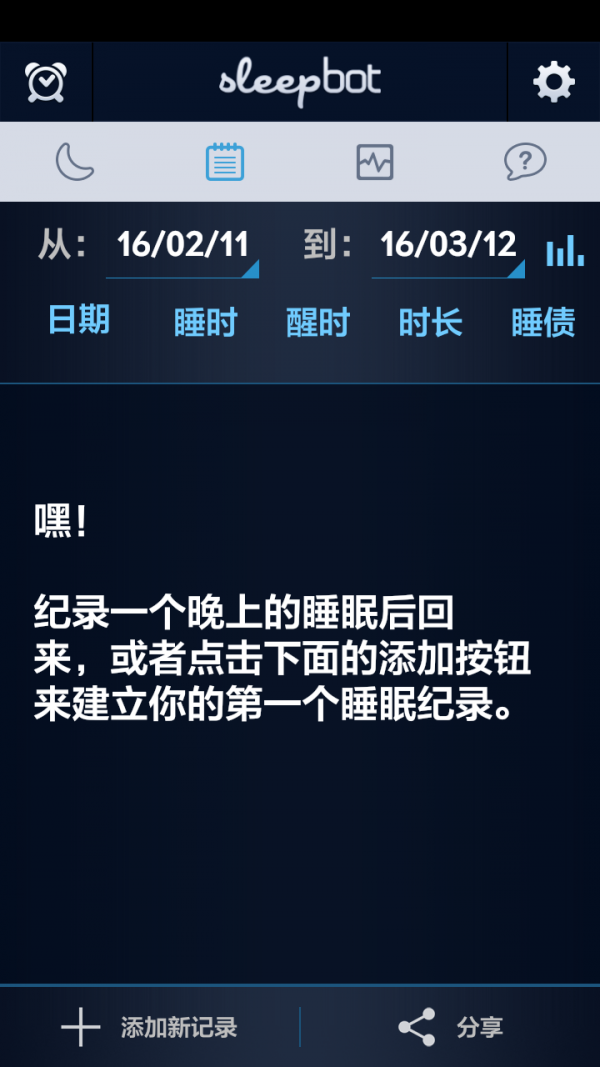The height and width of the screenshot is (1067, 600).
Task: Sort by 日期 column
Action: 79,320
